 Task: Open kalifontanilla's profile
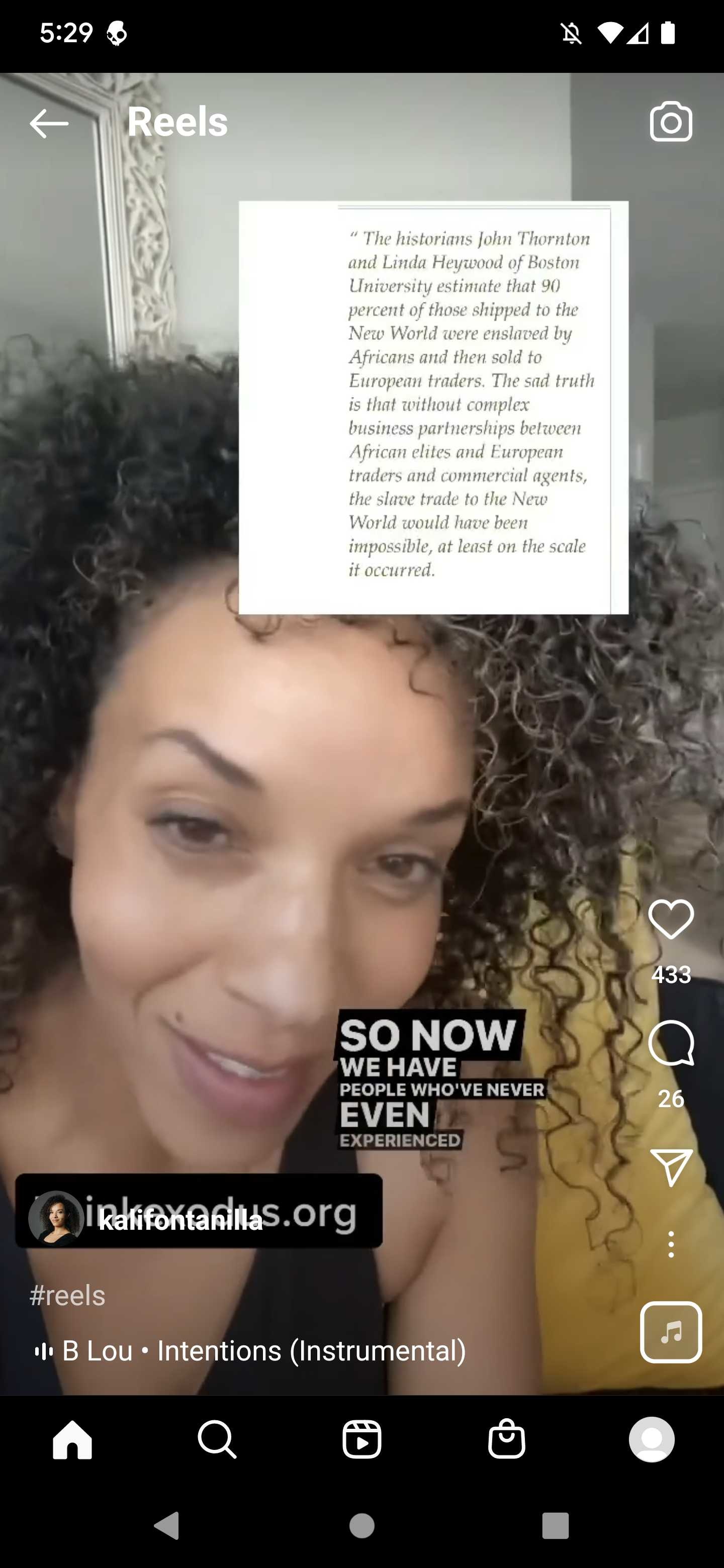pyautogui.click(x=180, y=1220)
